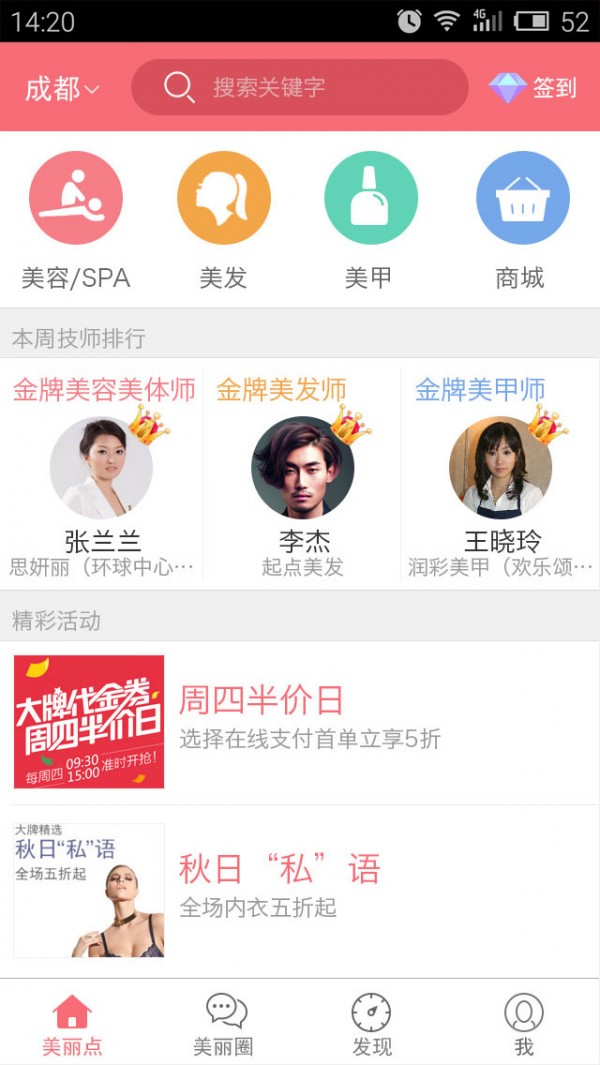Select the 美甲 category
Viewport: 600px width, 1065px height.
(x=370, y=221)
